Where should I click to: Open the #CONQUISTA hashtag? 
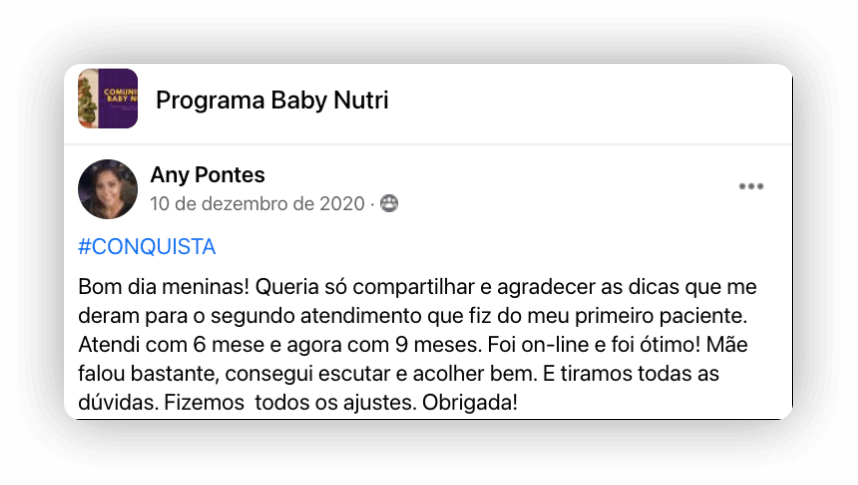click(x=146, y=246)
